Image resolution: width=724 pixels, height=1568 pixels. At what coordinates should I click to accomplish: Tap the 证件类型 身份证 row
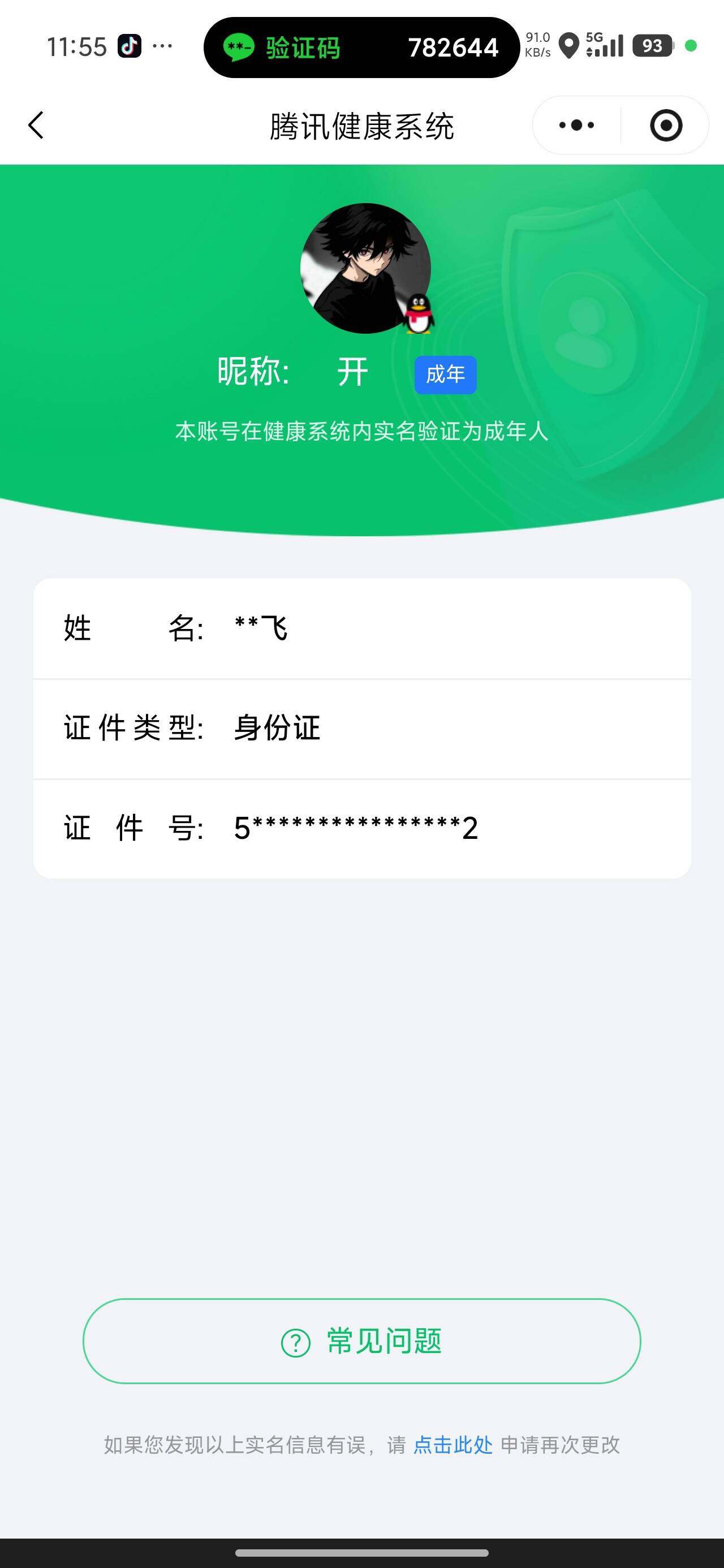coord(361,727)
